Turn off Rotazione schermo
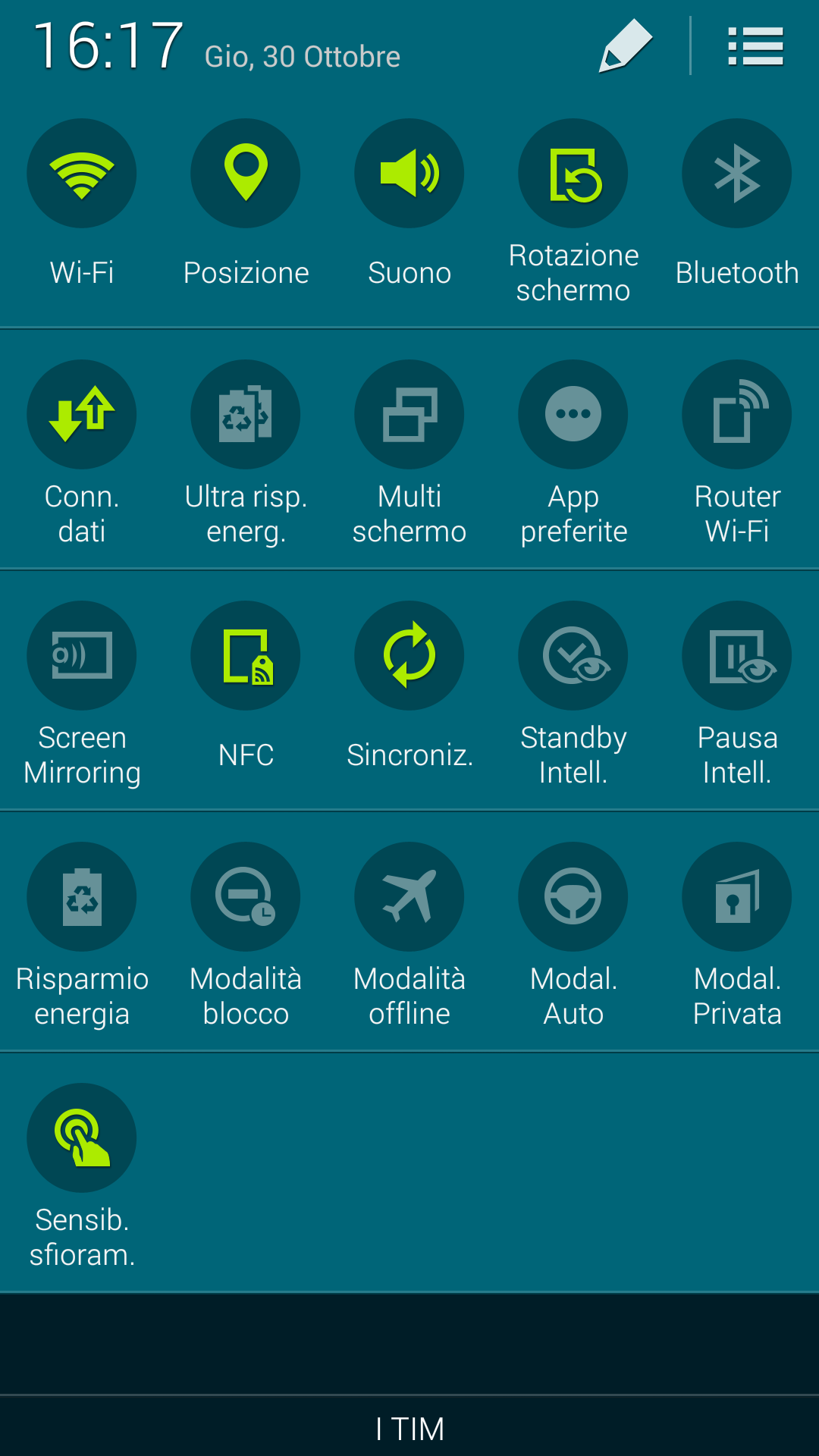The image size is (819, 1456). (x=573, y=173)
